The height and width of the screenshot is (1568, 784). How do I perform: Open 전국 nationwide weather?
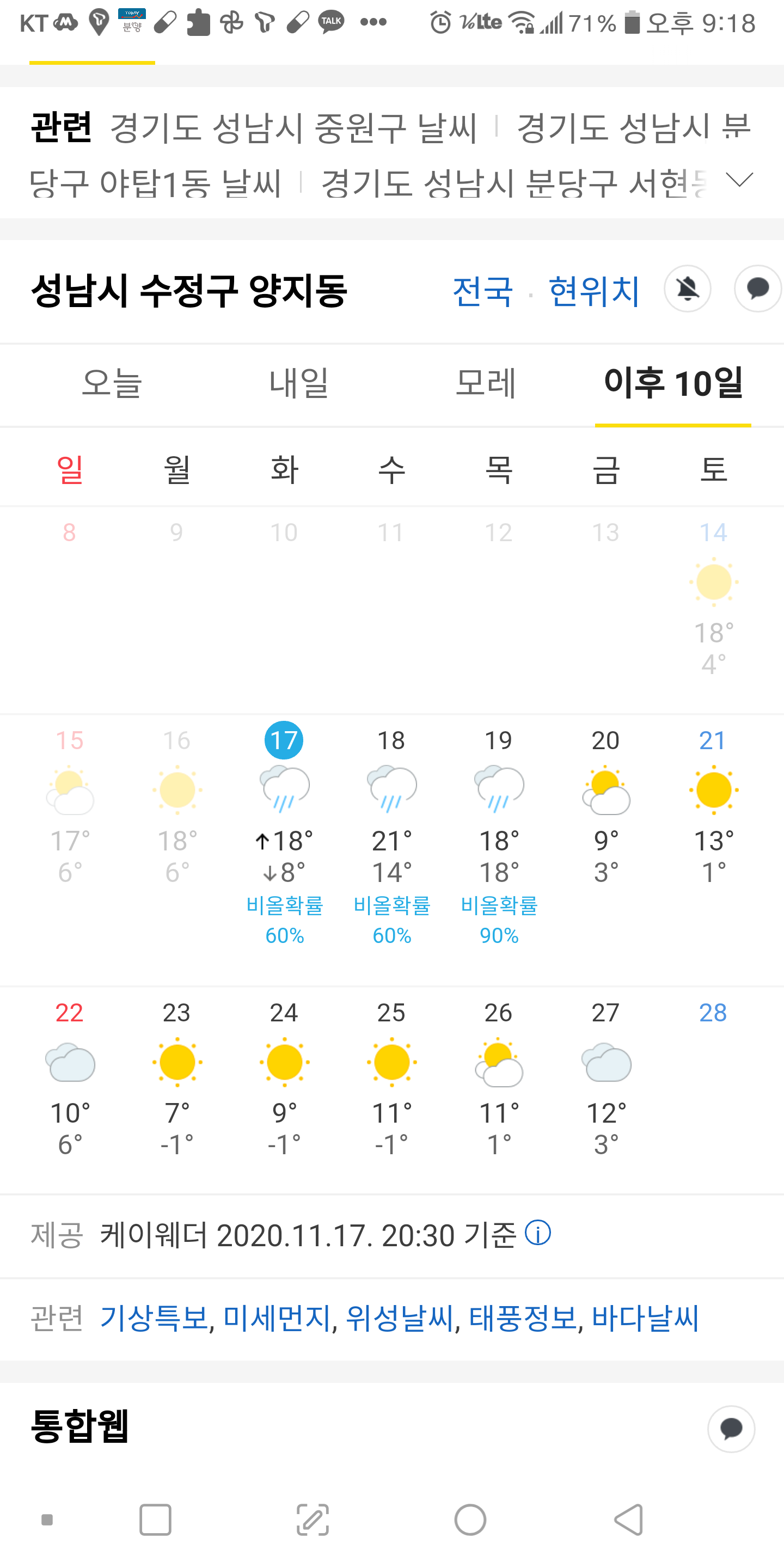click(483, 291)
